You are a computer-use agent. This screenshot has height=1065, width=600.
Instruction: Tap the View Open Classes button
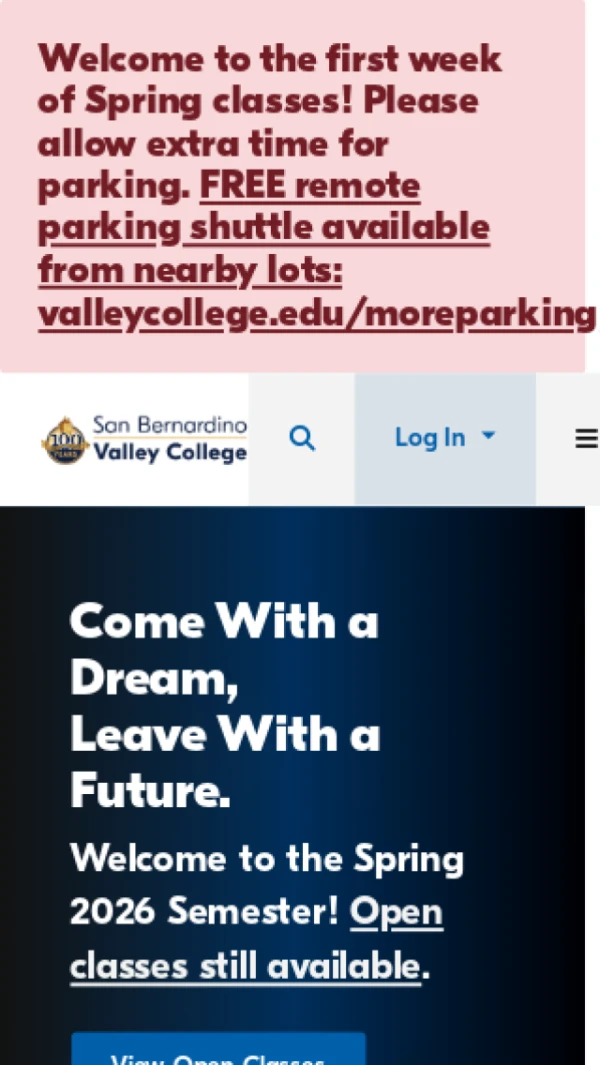pyautogui.click(x=219, y=1049)
